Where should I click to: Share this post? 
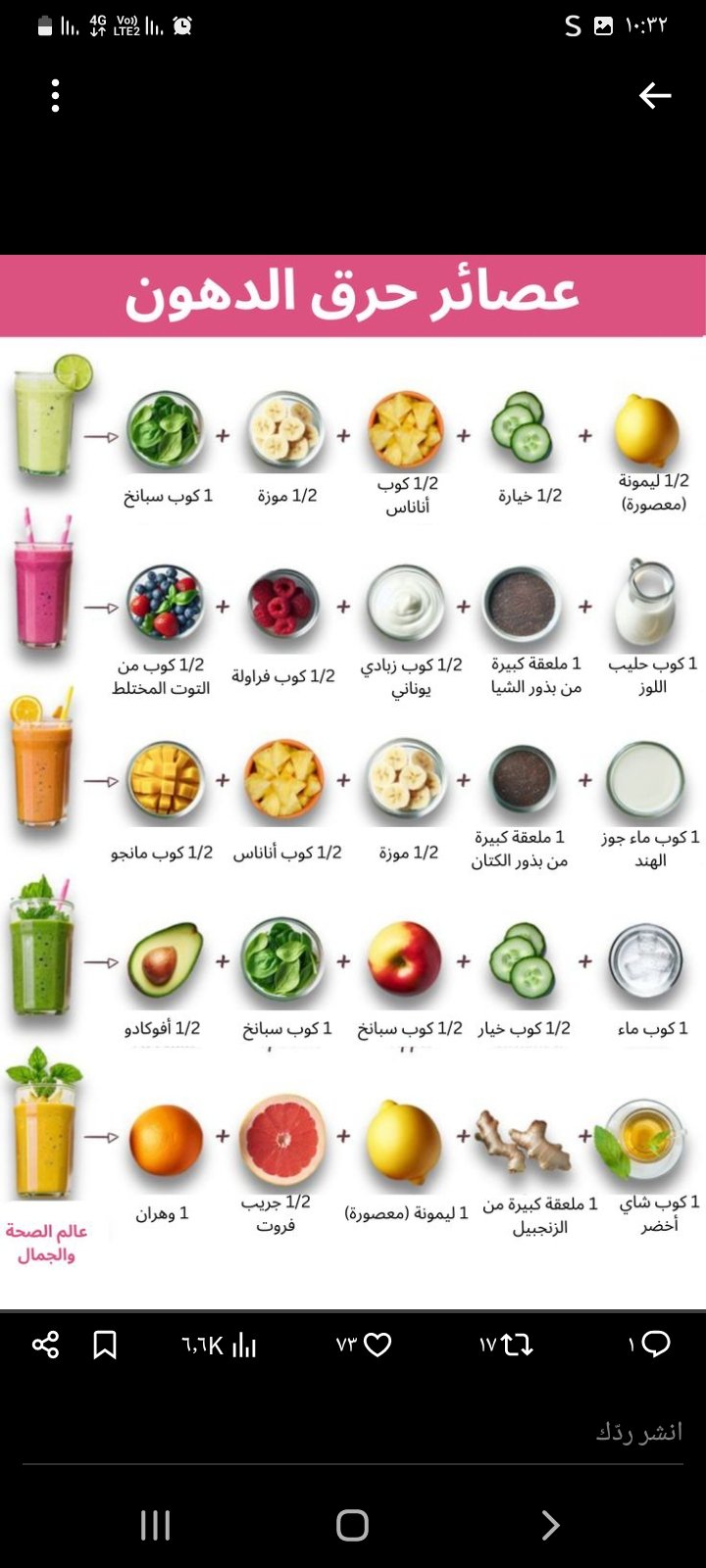pos(45,1345)
